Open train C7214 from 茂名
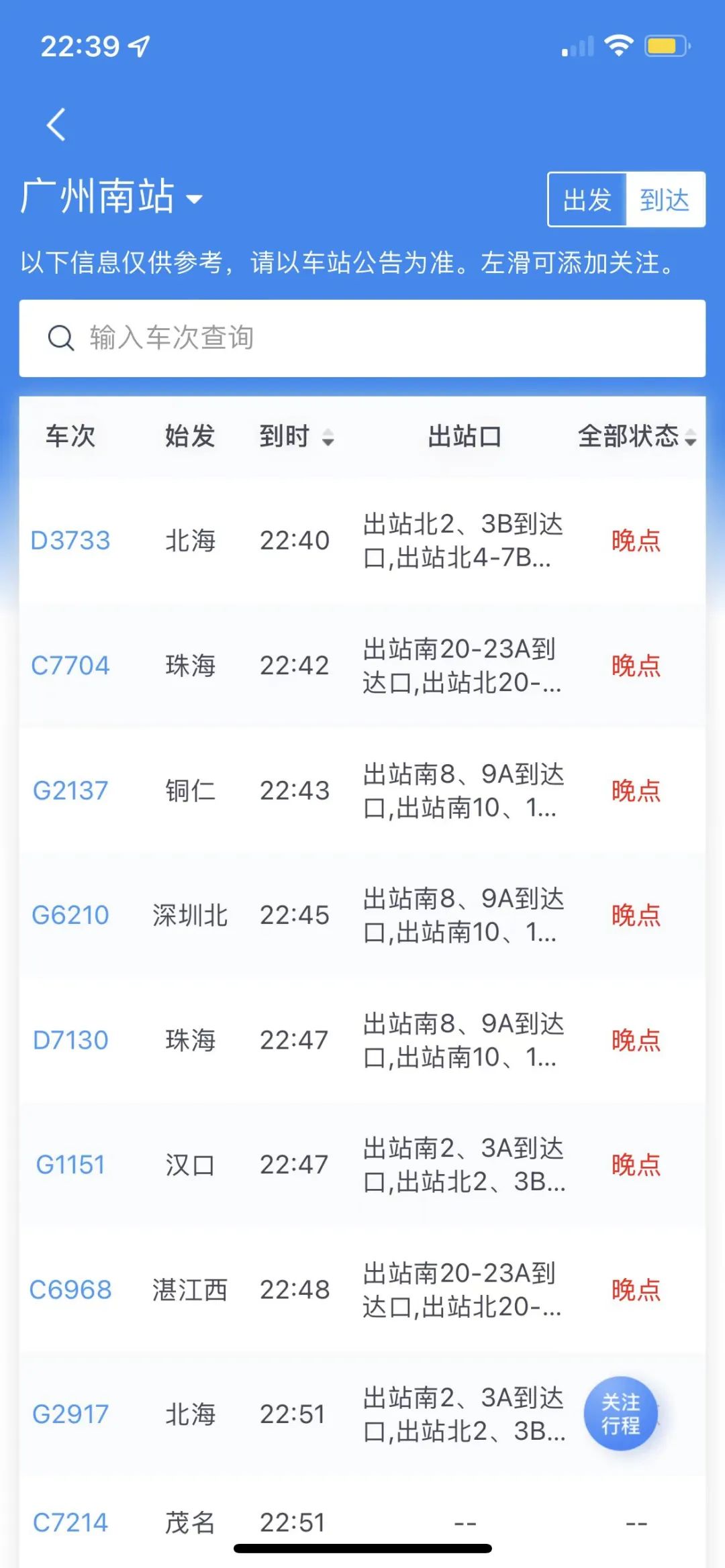The image size is (725, 1568). [70, 1523]
